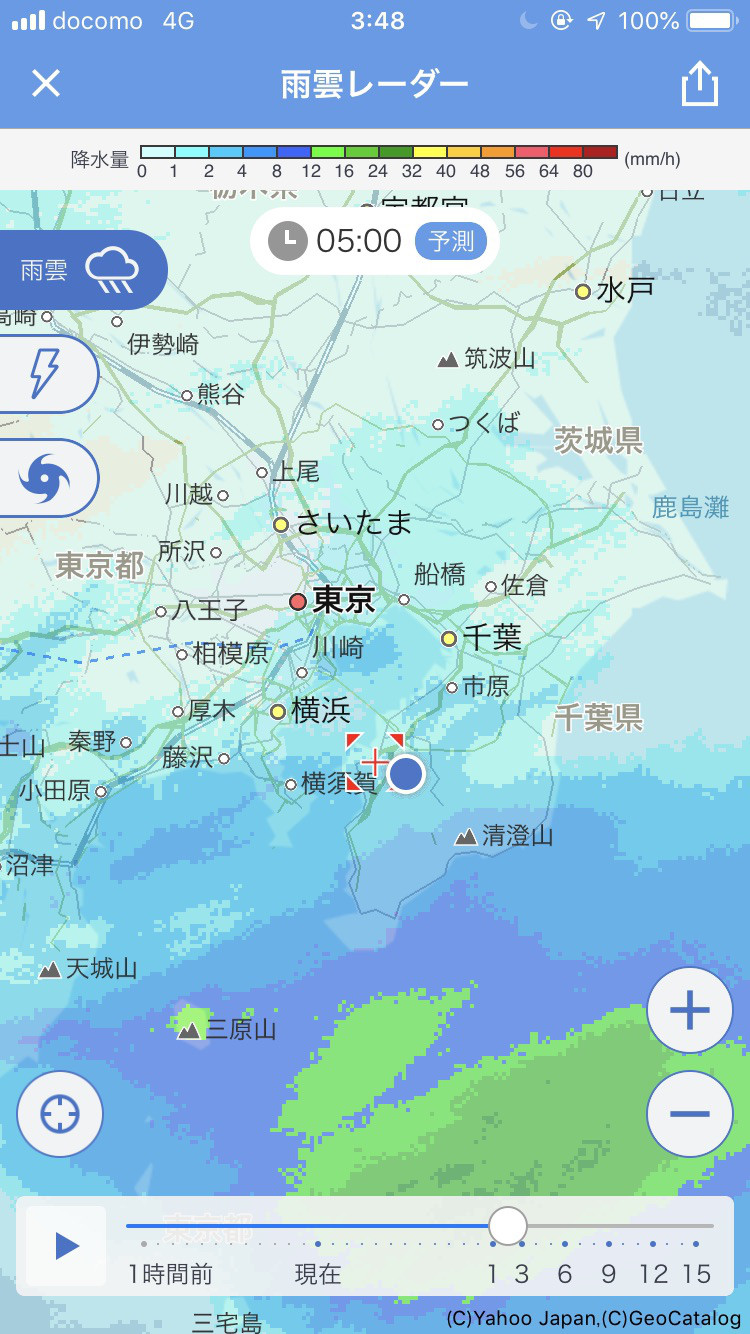Select the 雨雲 rain cloud layer
This screenshot has width=750, height=1334.
[80, 270]
